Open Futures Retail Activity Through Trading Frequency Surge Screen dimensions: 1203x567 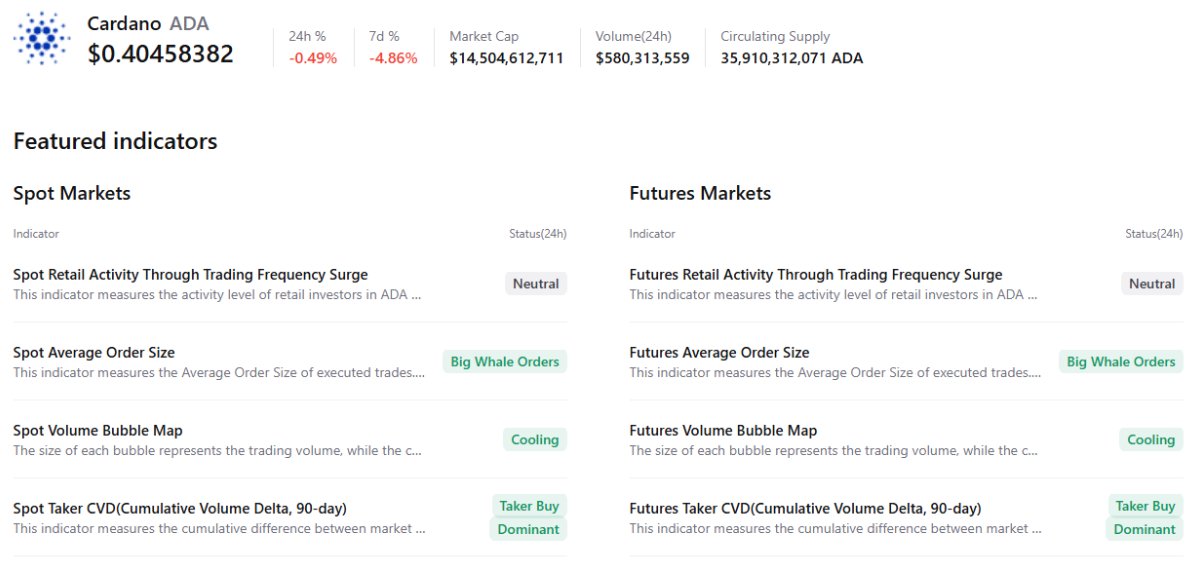click(815, 275)
